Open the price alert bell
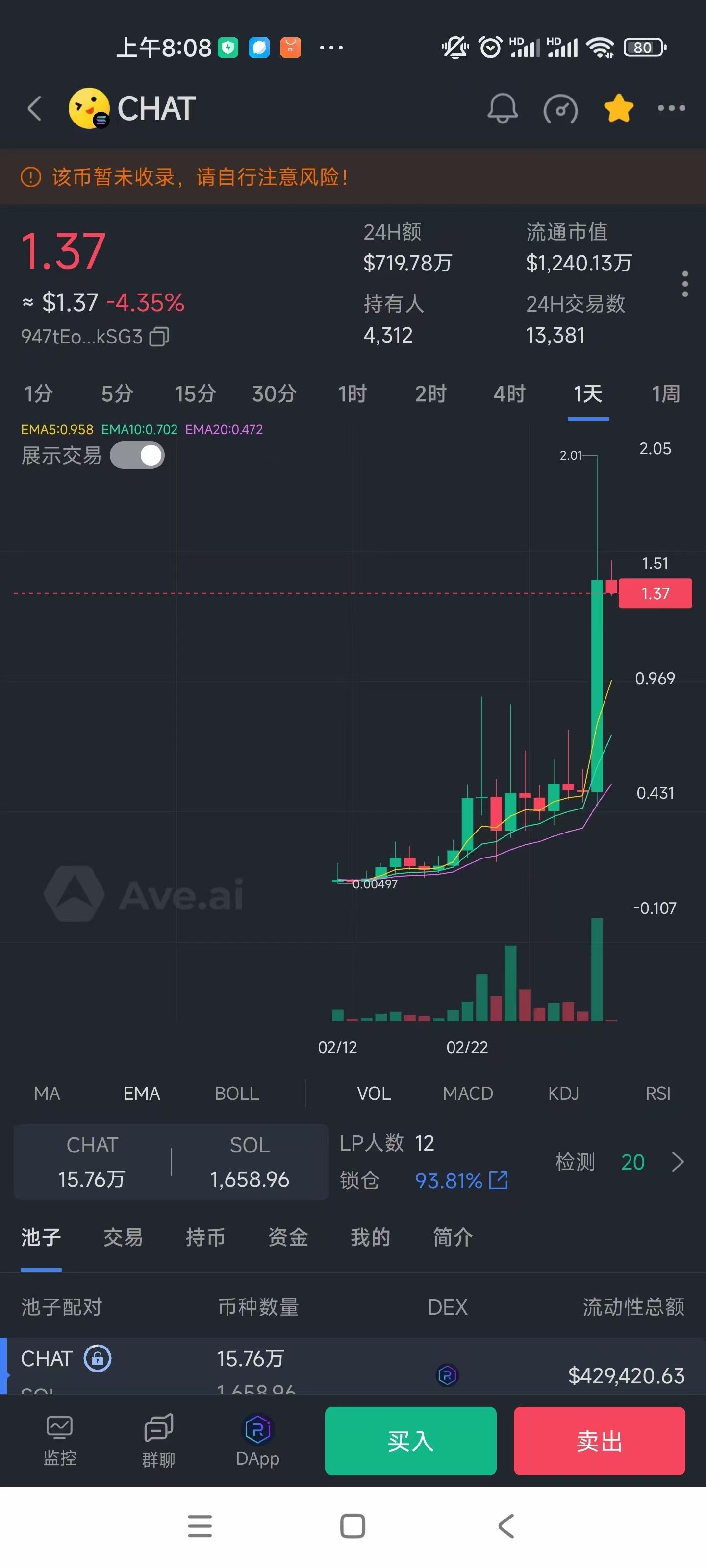This screenshot has width=706, height=1568. click(x=502, y=109)
